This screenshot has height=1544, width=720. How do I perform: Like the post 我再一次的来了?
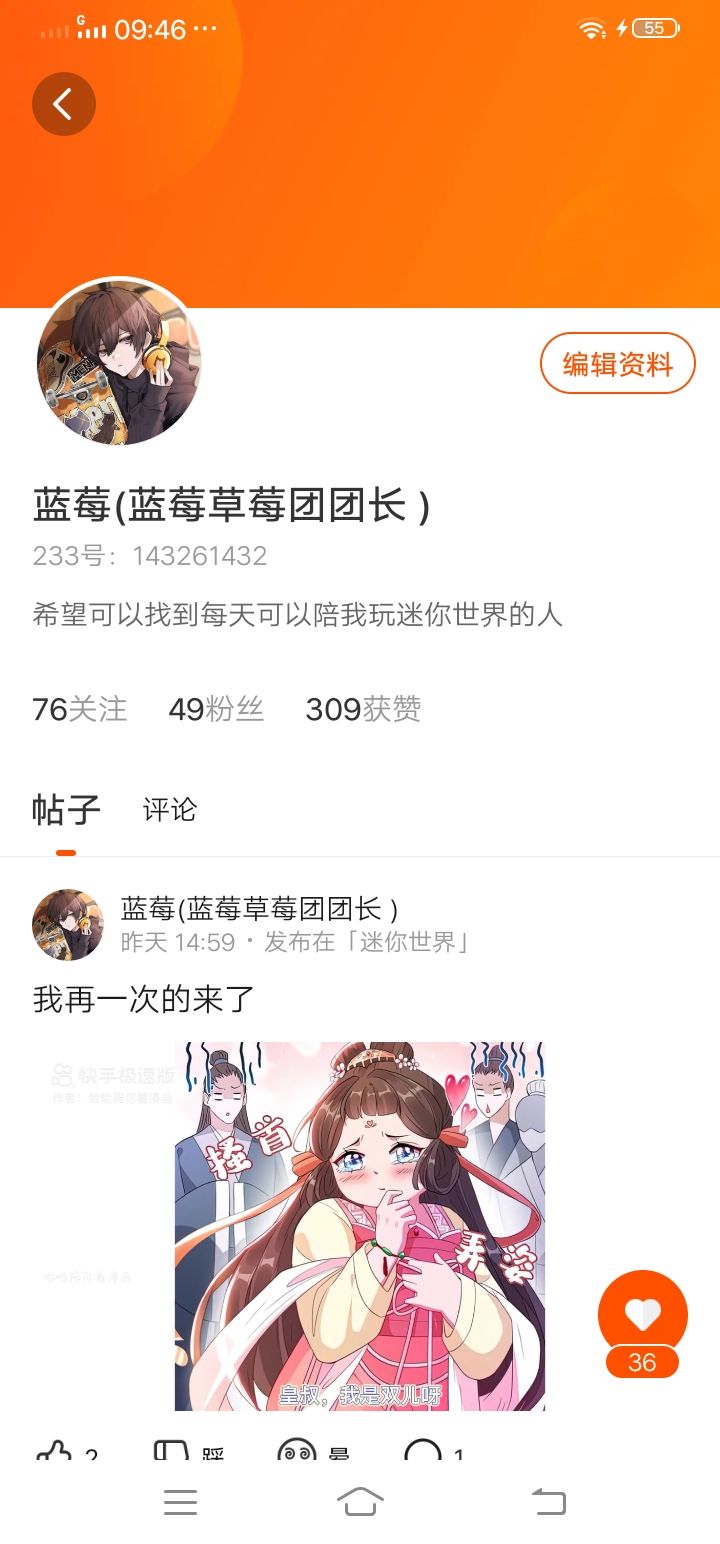point(66,1452)
